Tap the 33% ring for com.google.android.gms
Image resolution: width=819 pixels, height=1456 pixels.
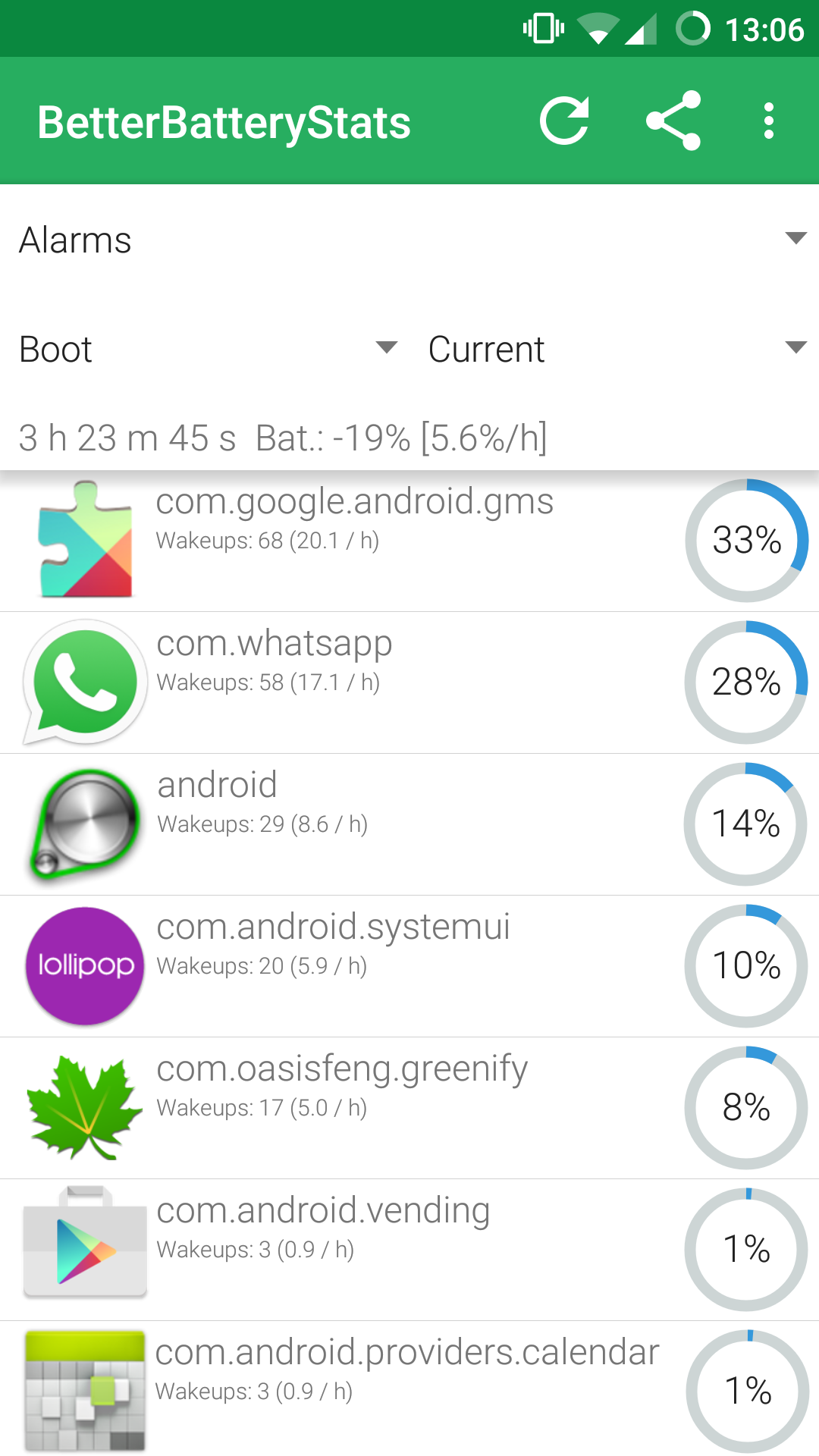tap(747, 540)
